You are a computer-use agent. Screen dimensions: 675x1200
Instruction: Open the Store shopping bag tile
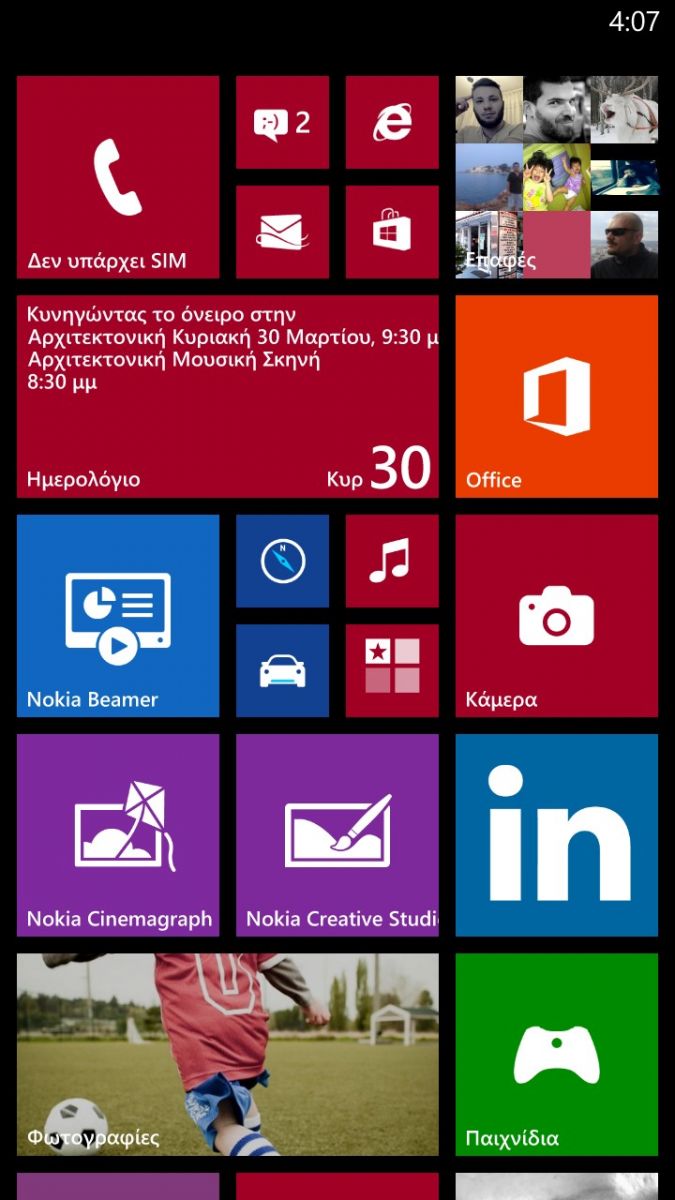(x=392, y=232)
